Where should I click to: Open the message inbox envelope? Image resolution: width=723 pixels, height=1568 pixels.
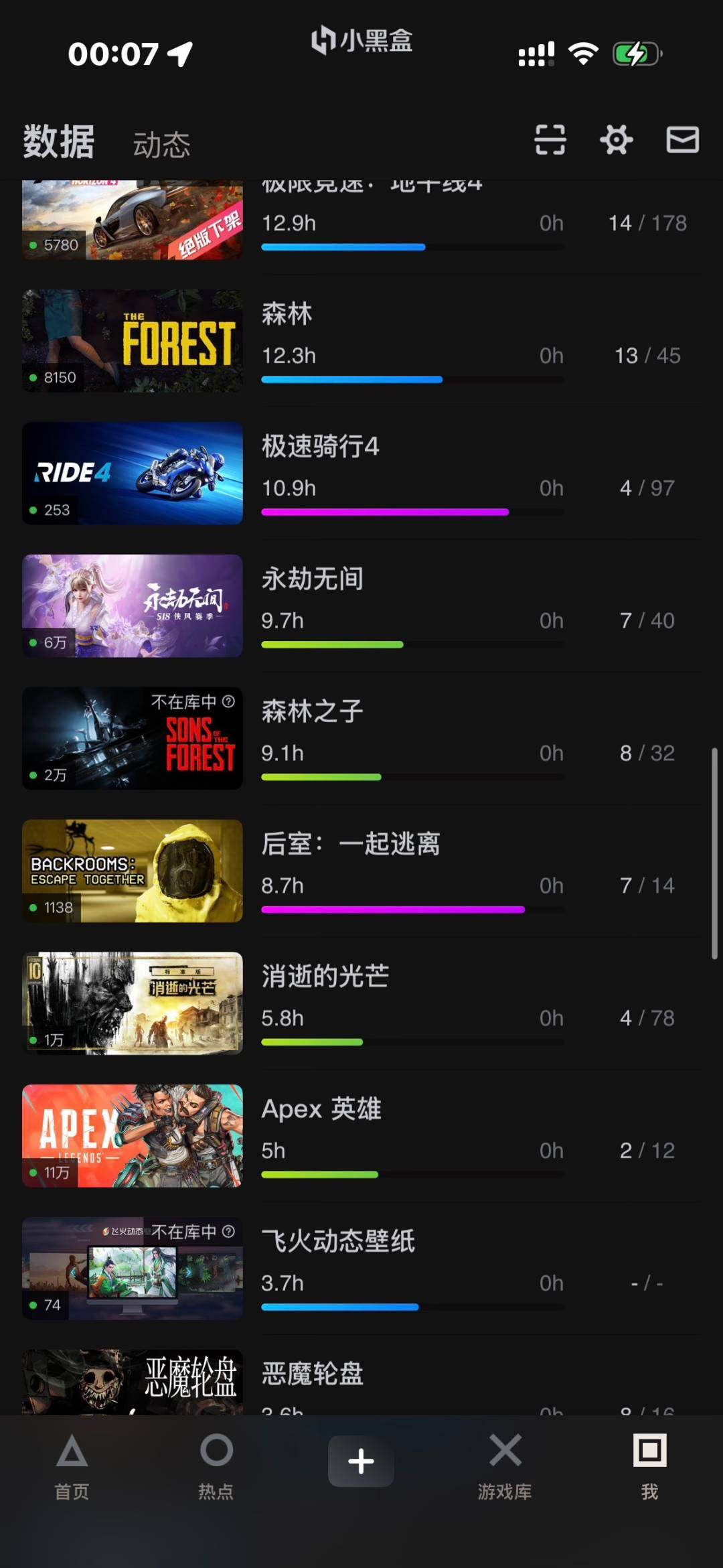pos(681,139)
